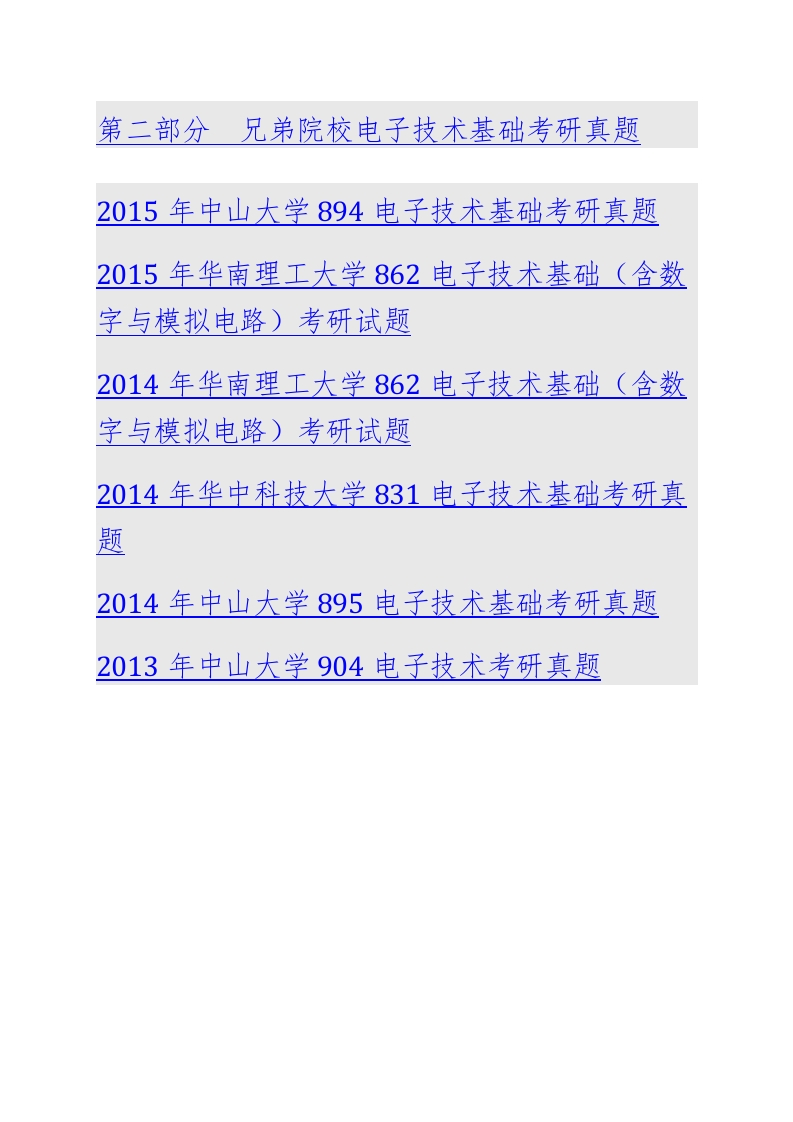This screenshot has height=1122, width=793.
Task: Open 2015年华南理工大学862考研试题 link
Action: [391, 275]
